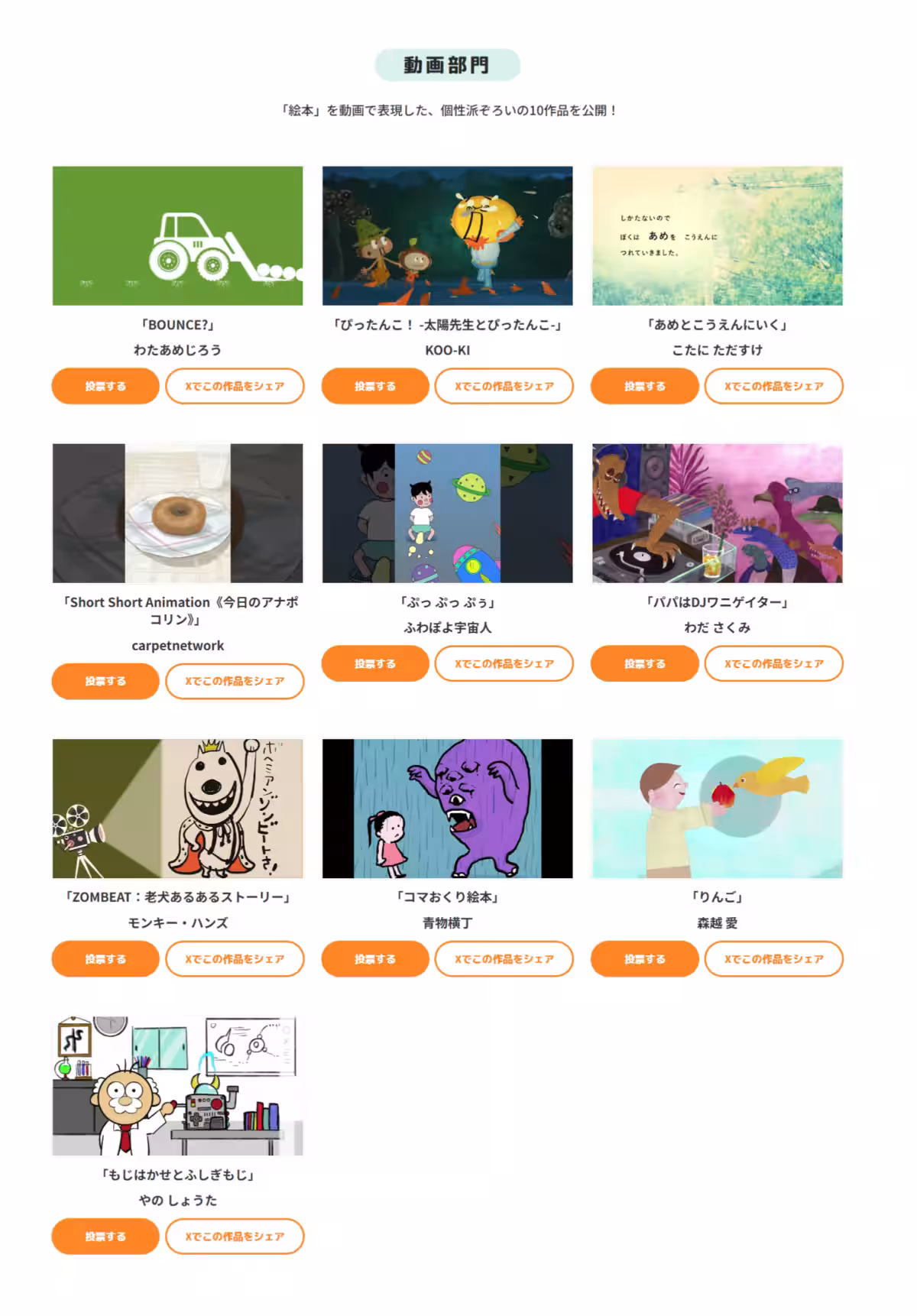Share BOUNCE? on X

coord(235,386)
